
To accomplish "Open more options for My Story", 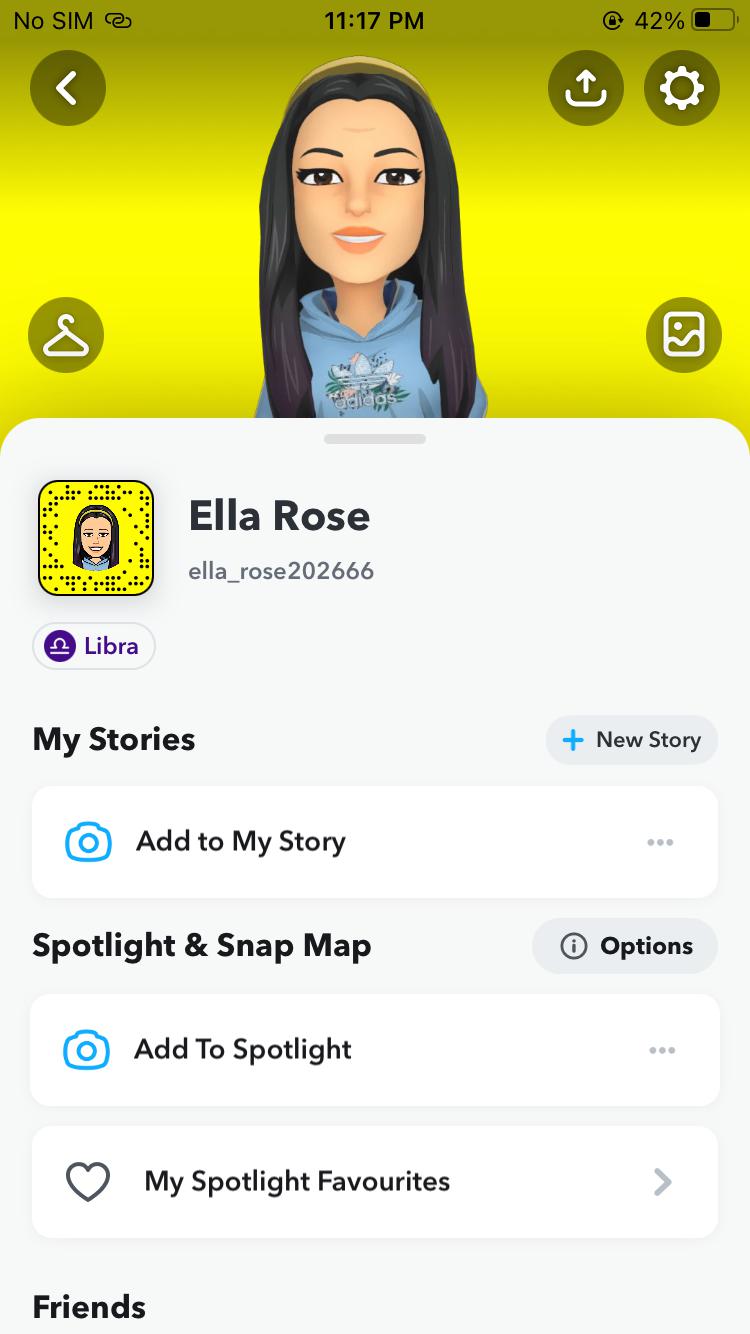I will pyautogui.click(x=660, y=842).
